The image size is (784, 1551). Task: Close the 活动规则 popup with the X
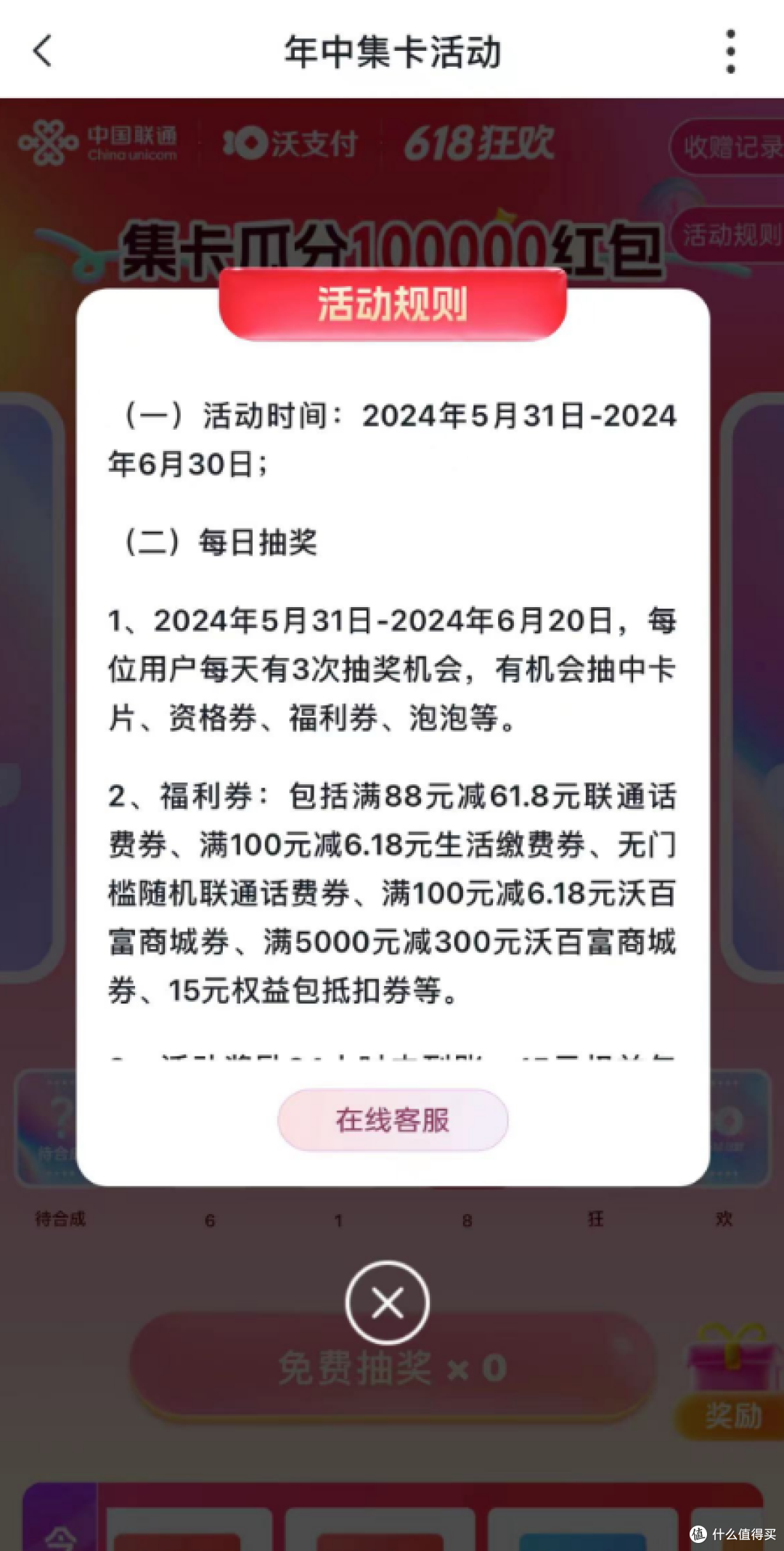(x=388, y=1303)
